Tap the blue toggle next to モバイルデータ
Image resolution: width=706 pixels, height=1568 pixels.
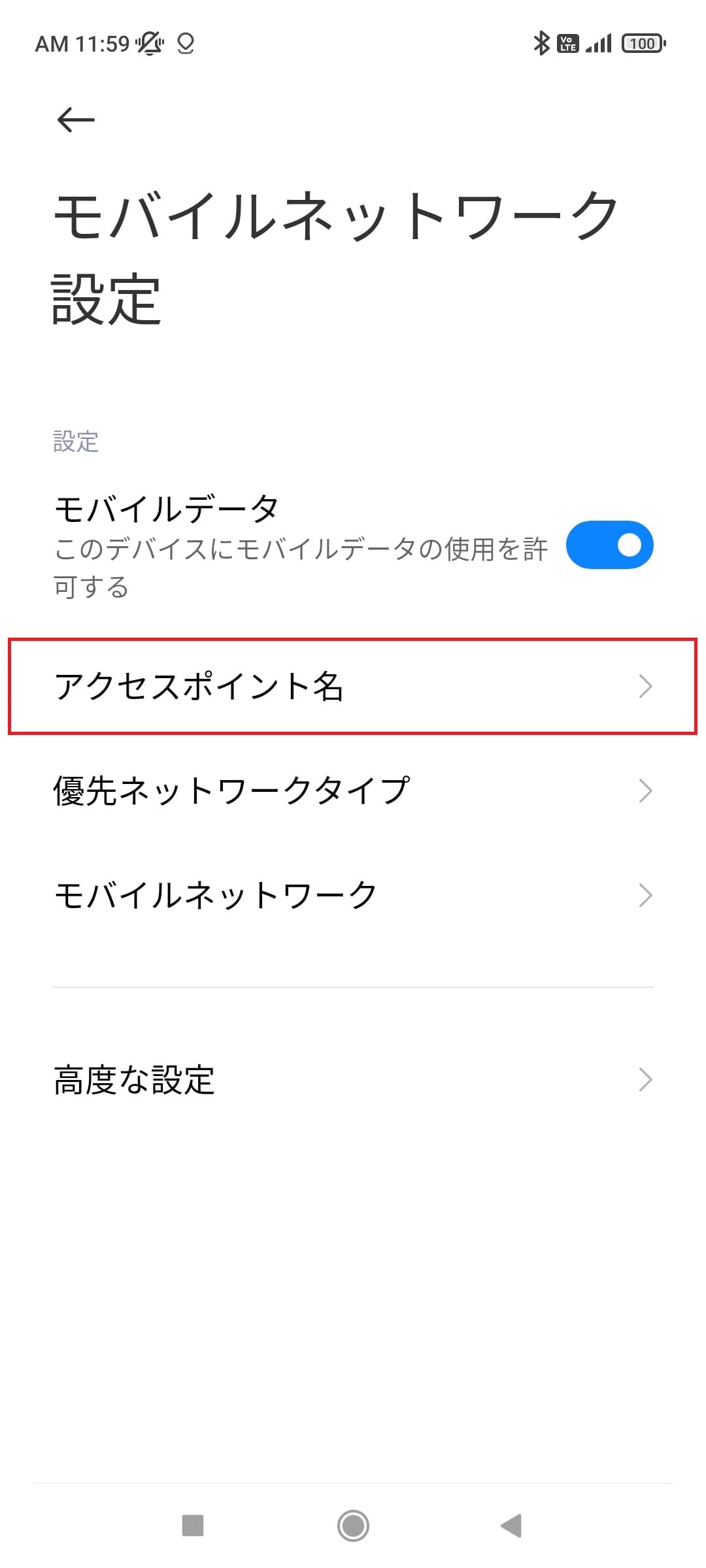[x=610, y=544]
